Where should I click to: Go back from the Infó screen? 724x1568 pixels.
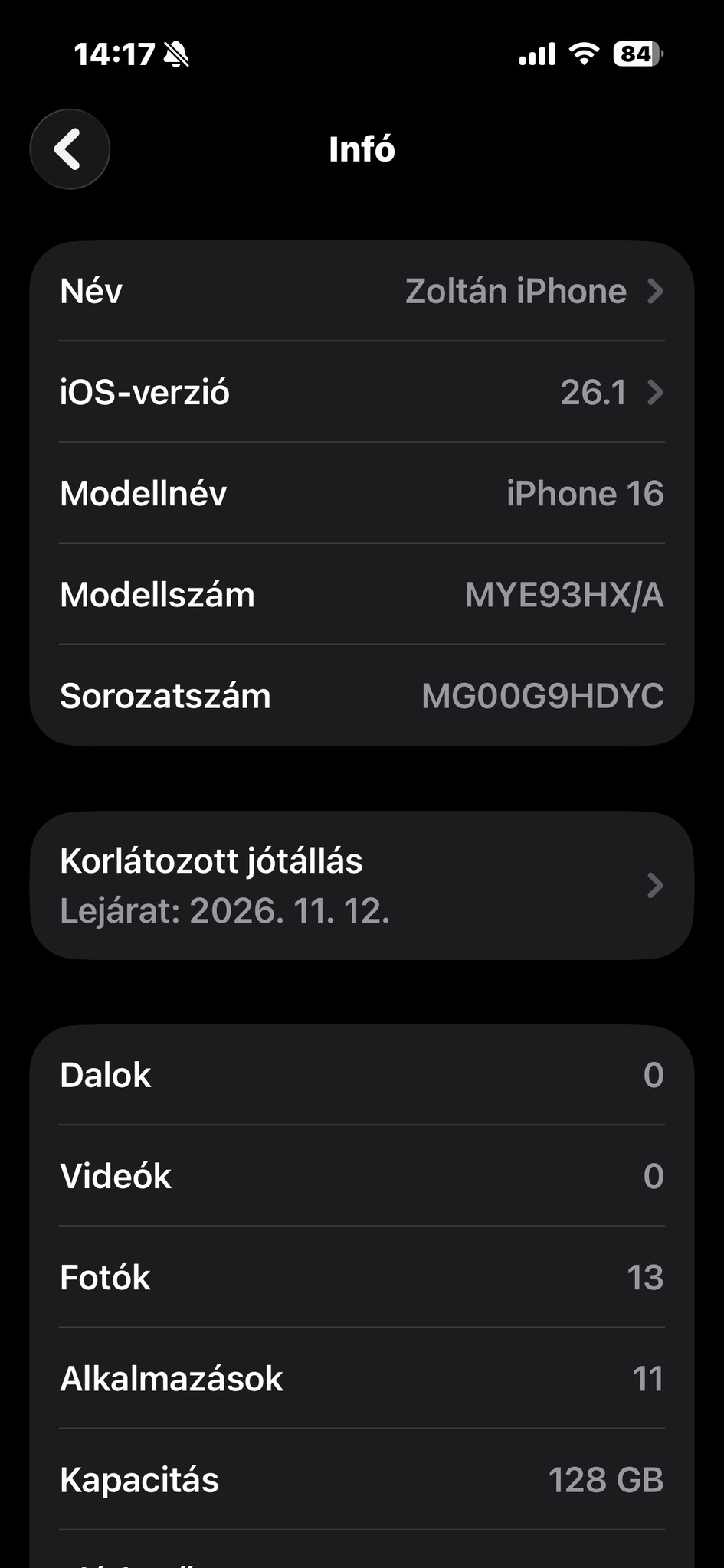pos(70,149)
